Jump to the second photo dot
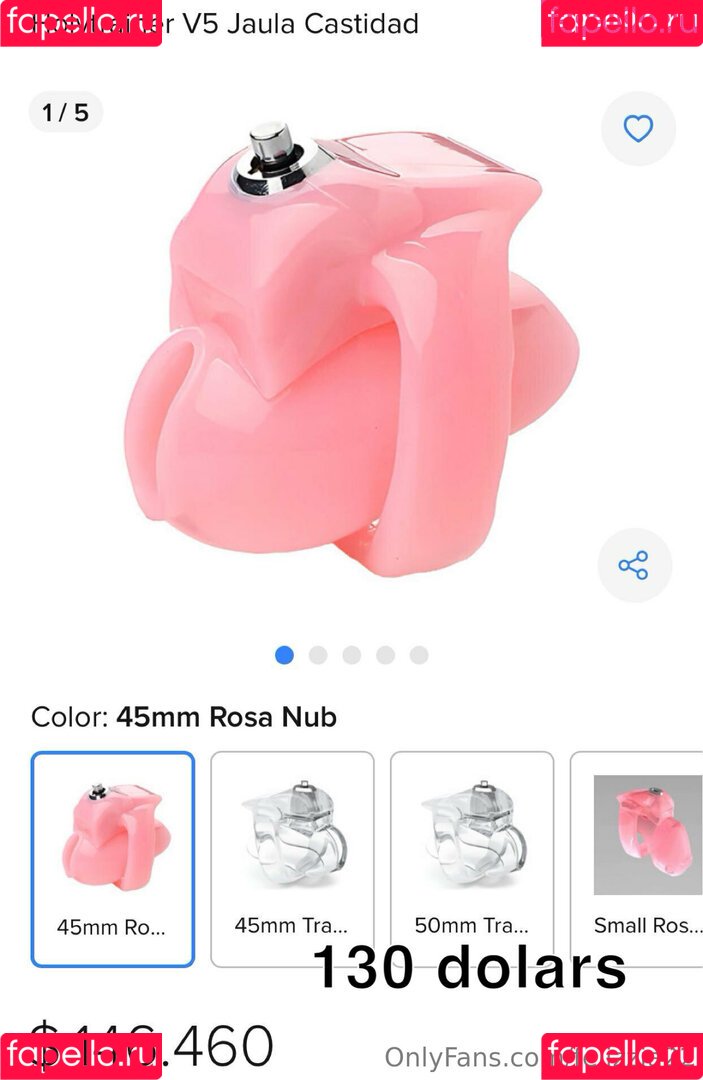This screenshot has width=703, height=1080. tap(318, 655)
